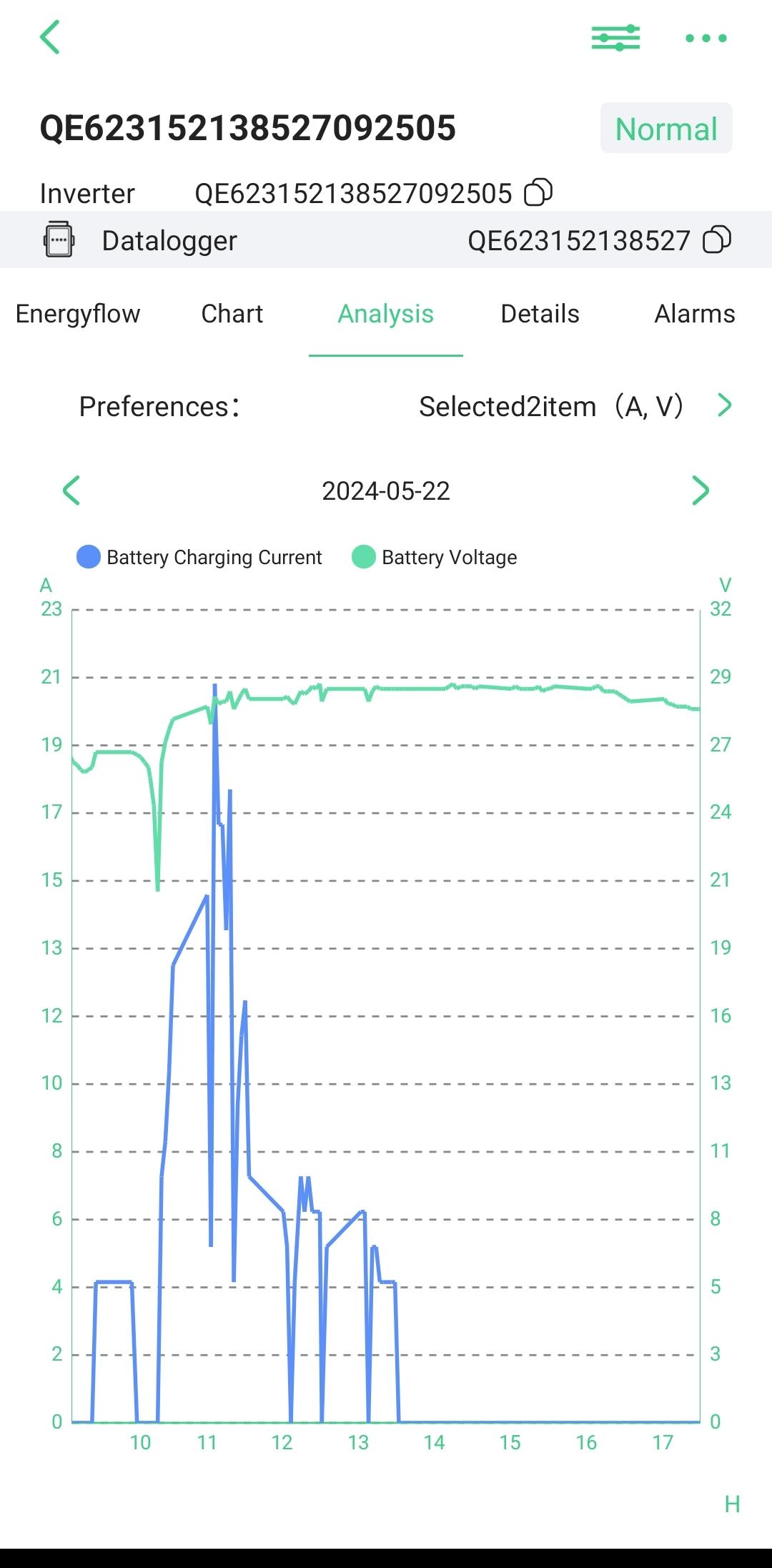This screenshot has width=772, height=1568.
Task: Click the previous-day arrow
Action: (72, 491)
